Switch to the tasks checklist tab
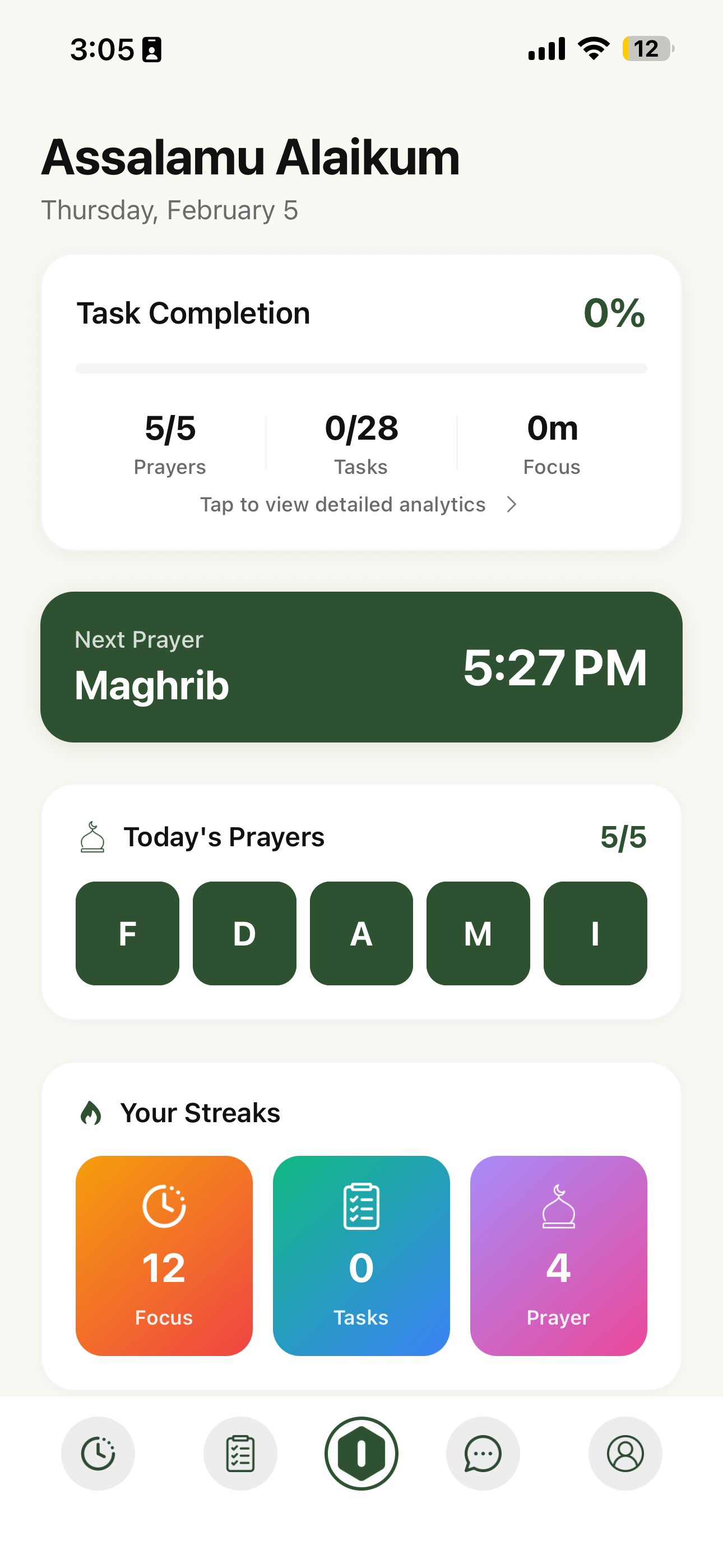Viewport: 723px width, 1568px height. click(x=240, y=1454)
